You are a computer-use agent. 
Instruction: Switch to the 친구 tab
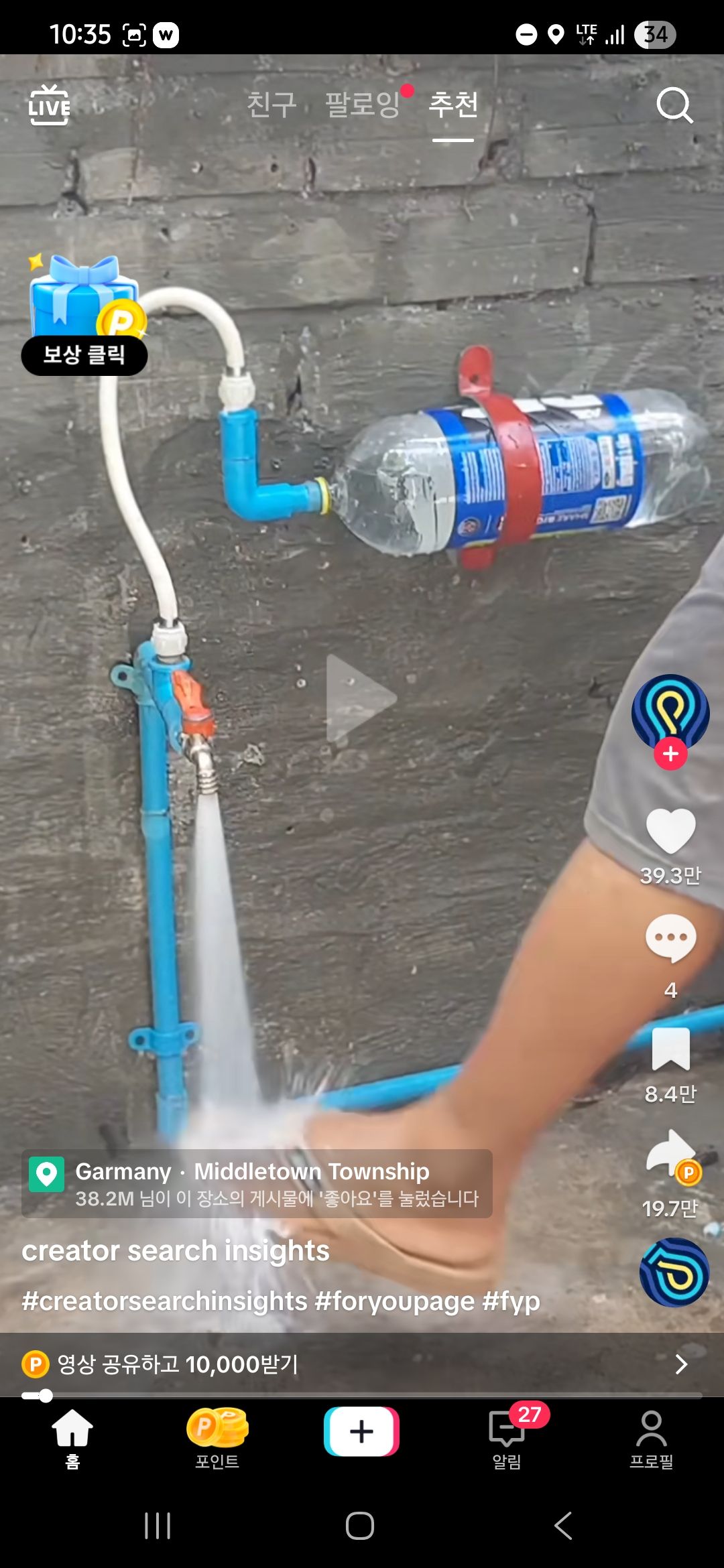(271, 105)
